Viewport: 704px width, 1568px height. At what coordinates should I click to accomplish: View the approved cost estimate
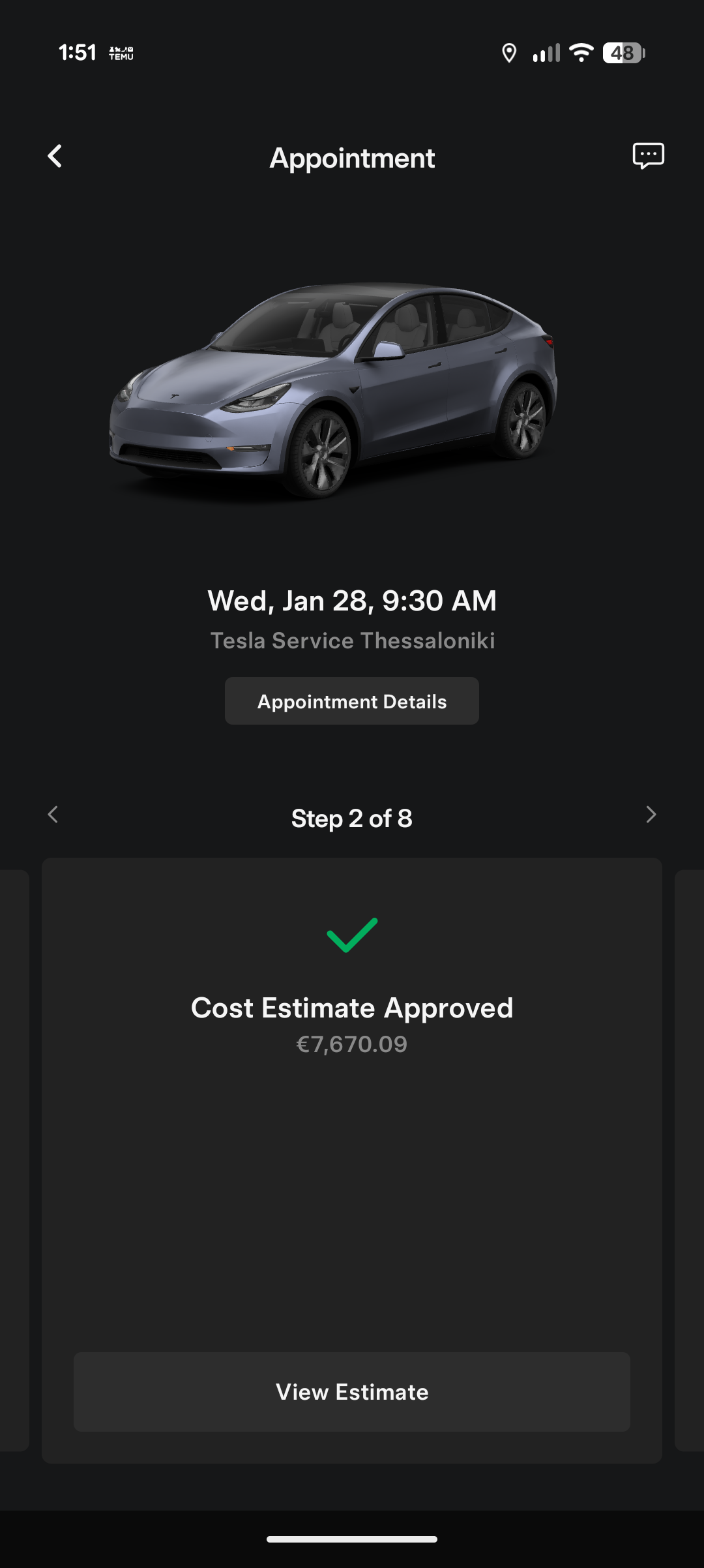tap(352, 1392)
